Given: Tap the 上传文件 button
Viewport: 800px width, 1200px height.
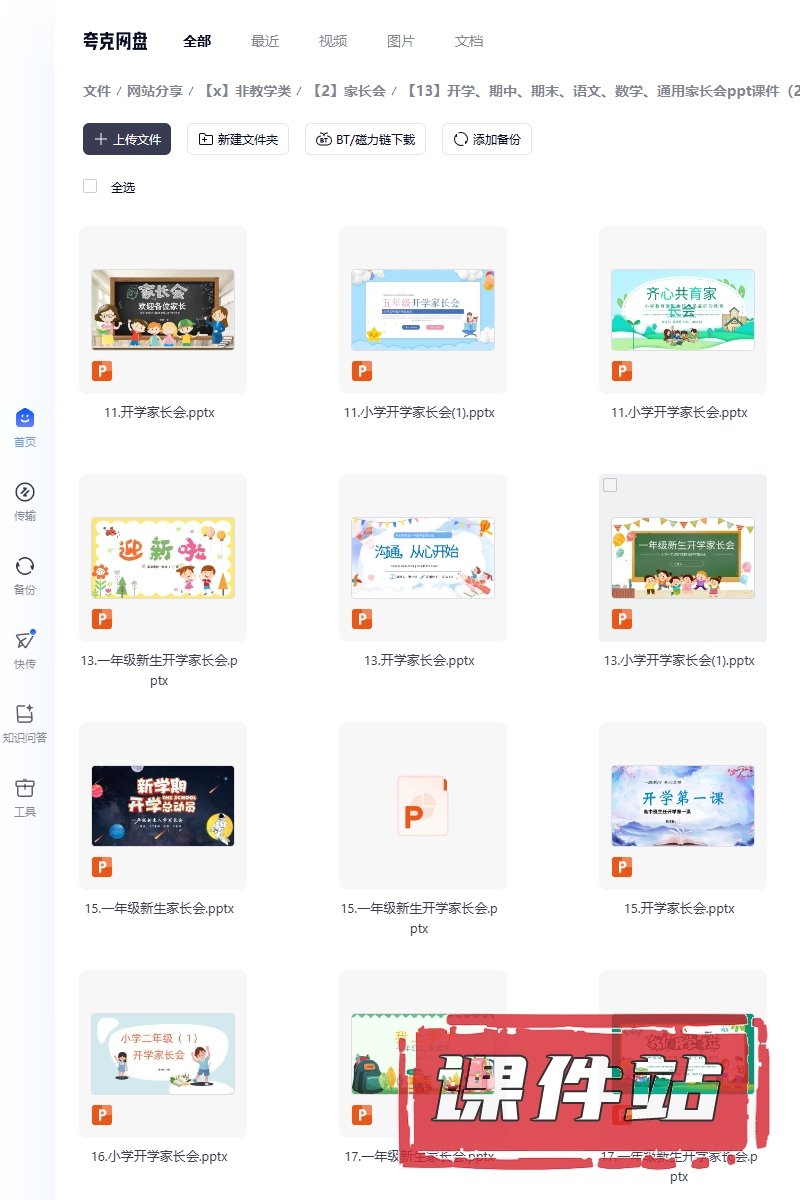Looking at the screenshot, I should (127, 140).
